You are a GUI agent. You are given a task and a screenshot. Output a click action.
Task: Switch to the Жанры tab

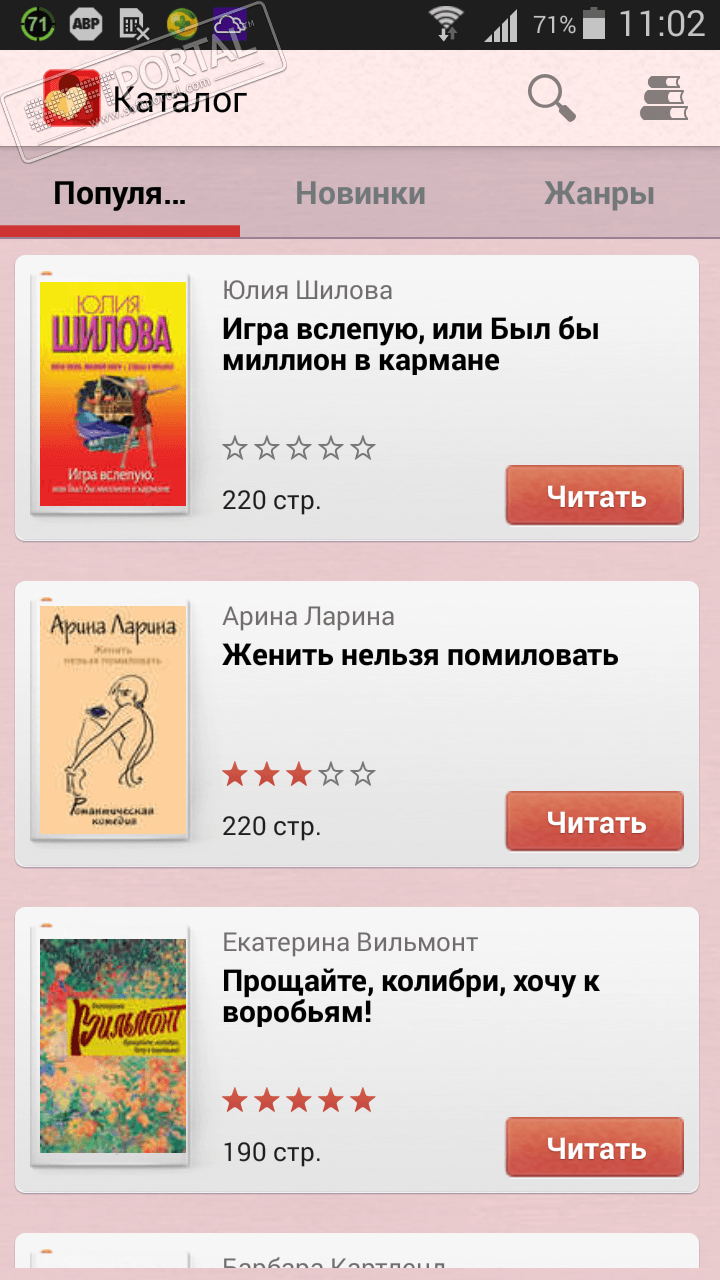coord(599,193)
